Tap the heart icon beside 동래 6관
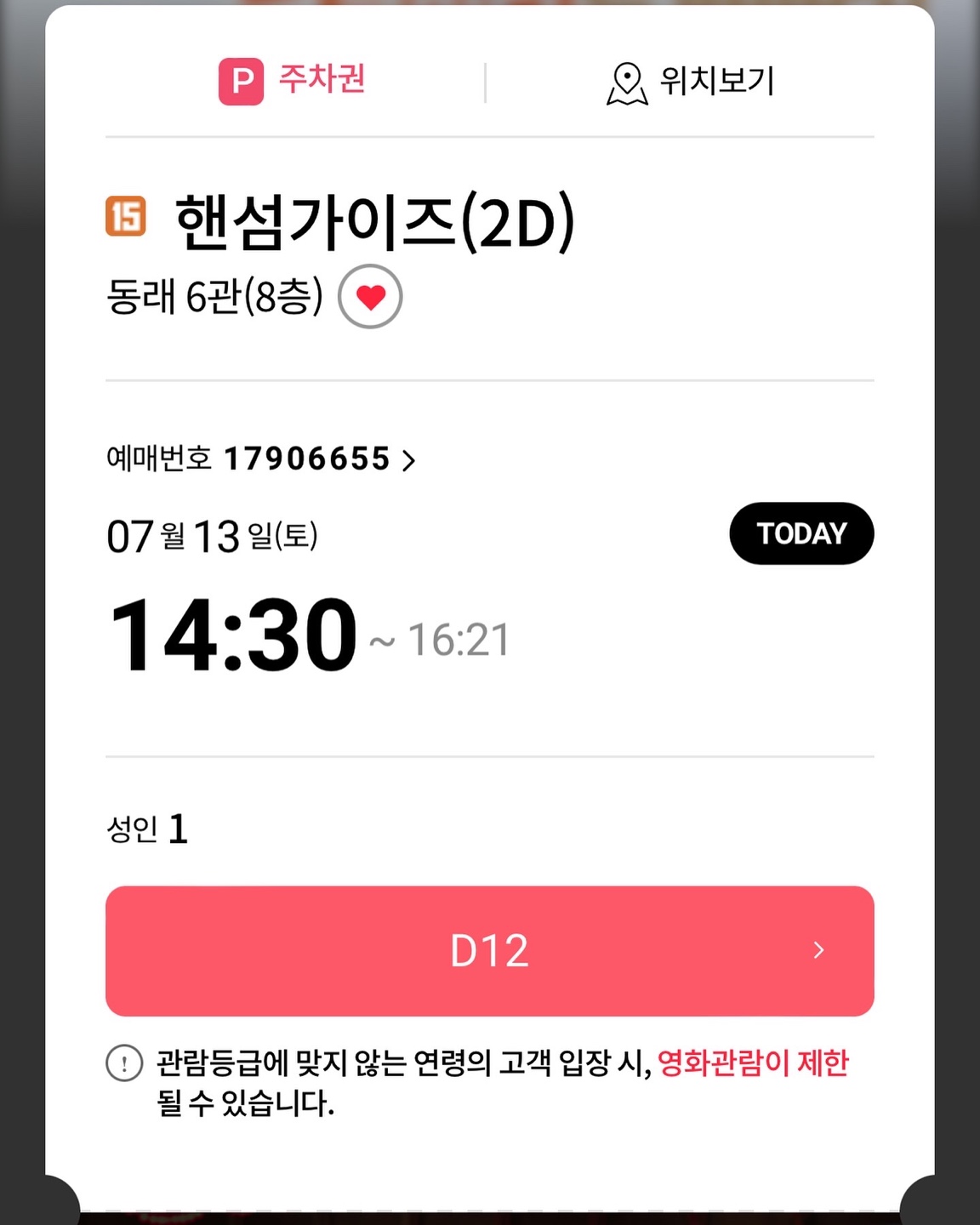Screen dimensions: 980x1225 370,297
